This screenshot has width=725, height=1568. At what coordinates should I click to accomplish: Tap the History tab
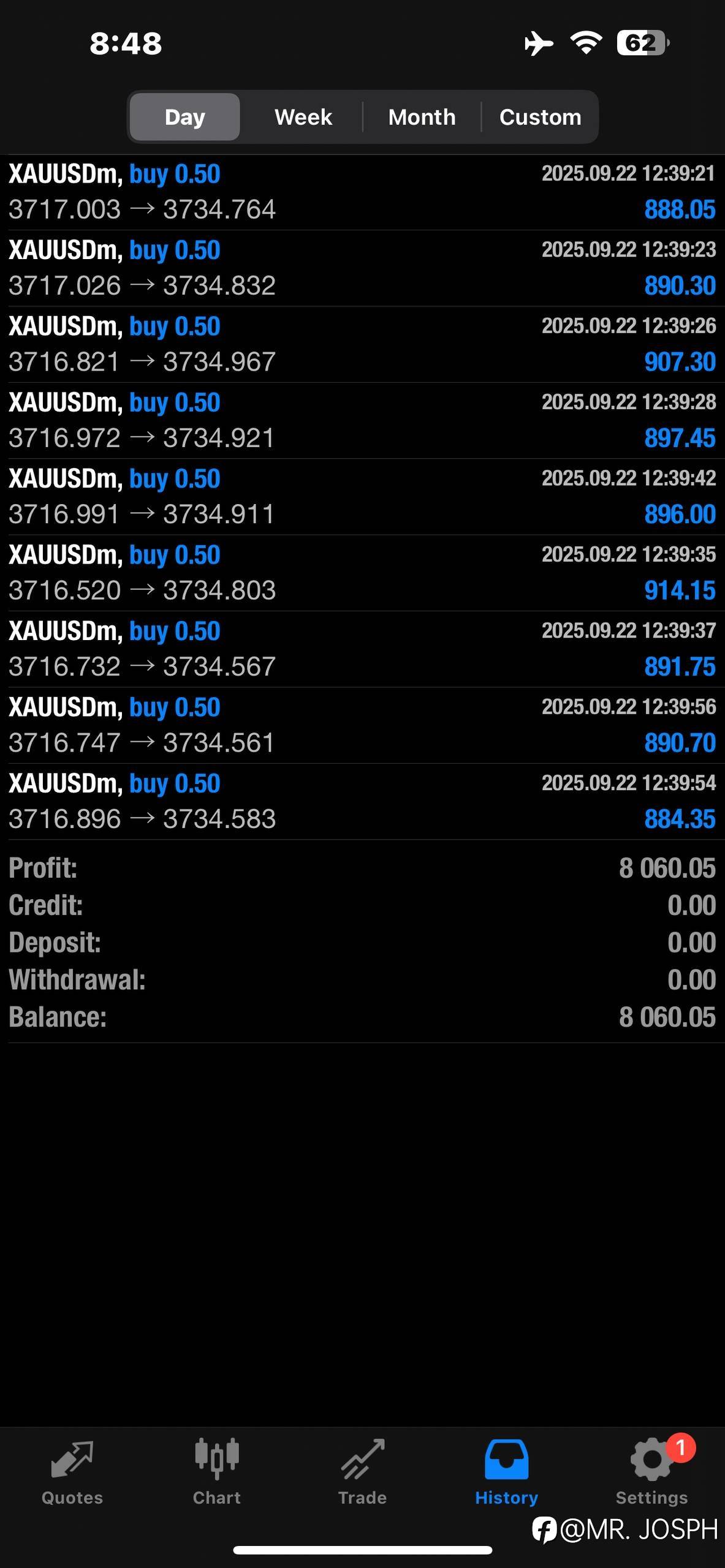point(506,1471)
